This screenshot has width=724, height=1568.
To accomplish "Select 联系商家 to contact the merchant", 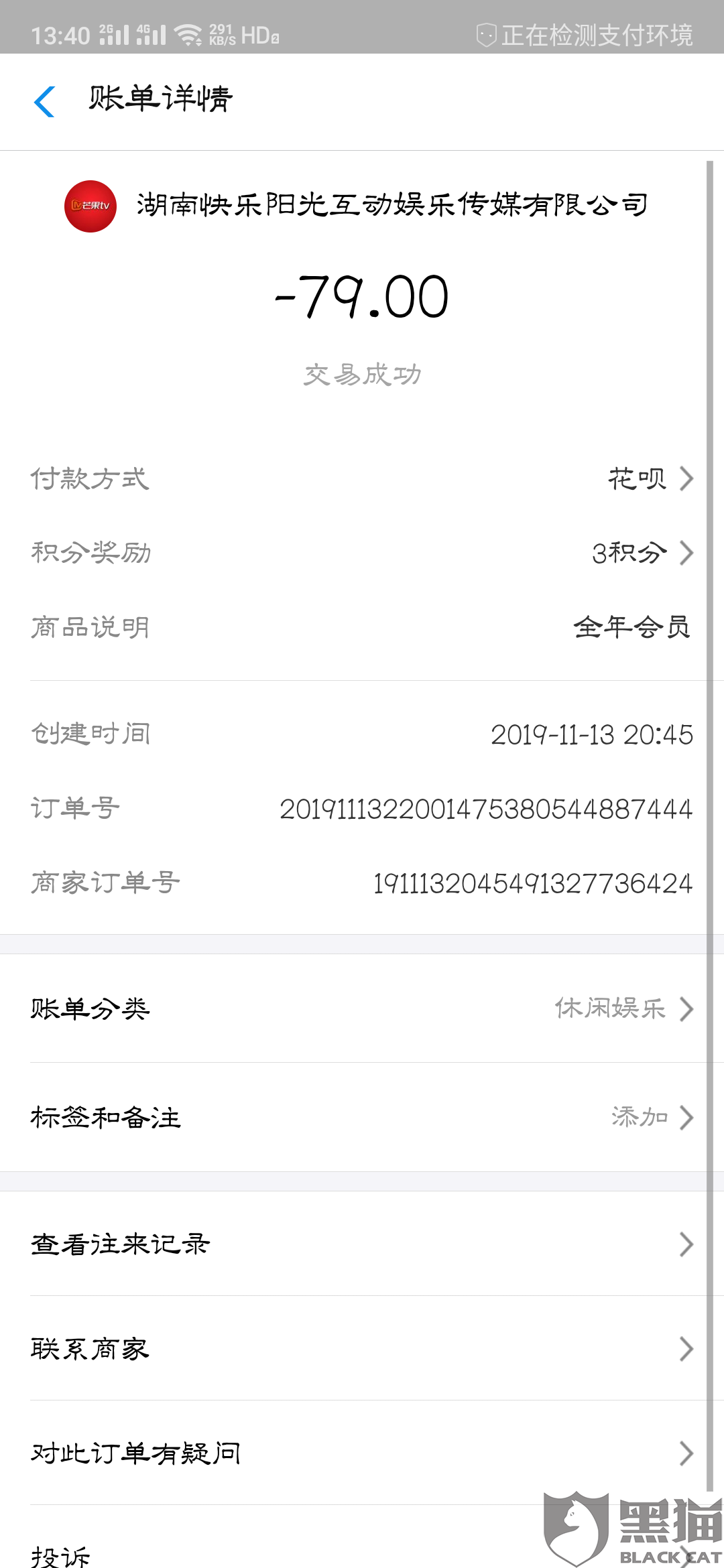I will (x=362, y=1349).
